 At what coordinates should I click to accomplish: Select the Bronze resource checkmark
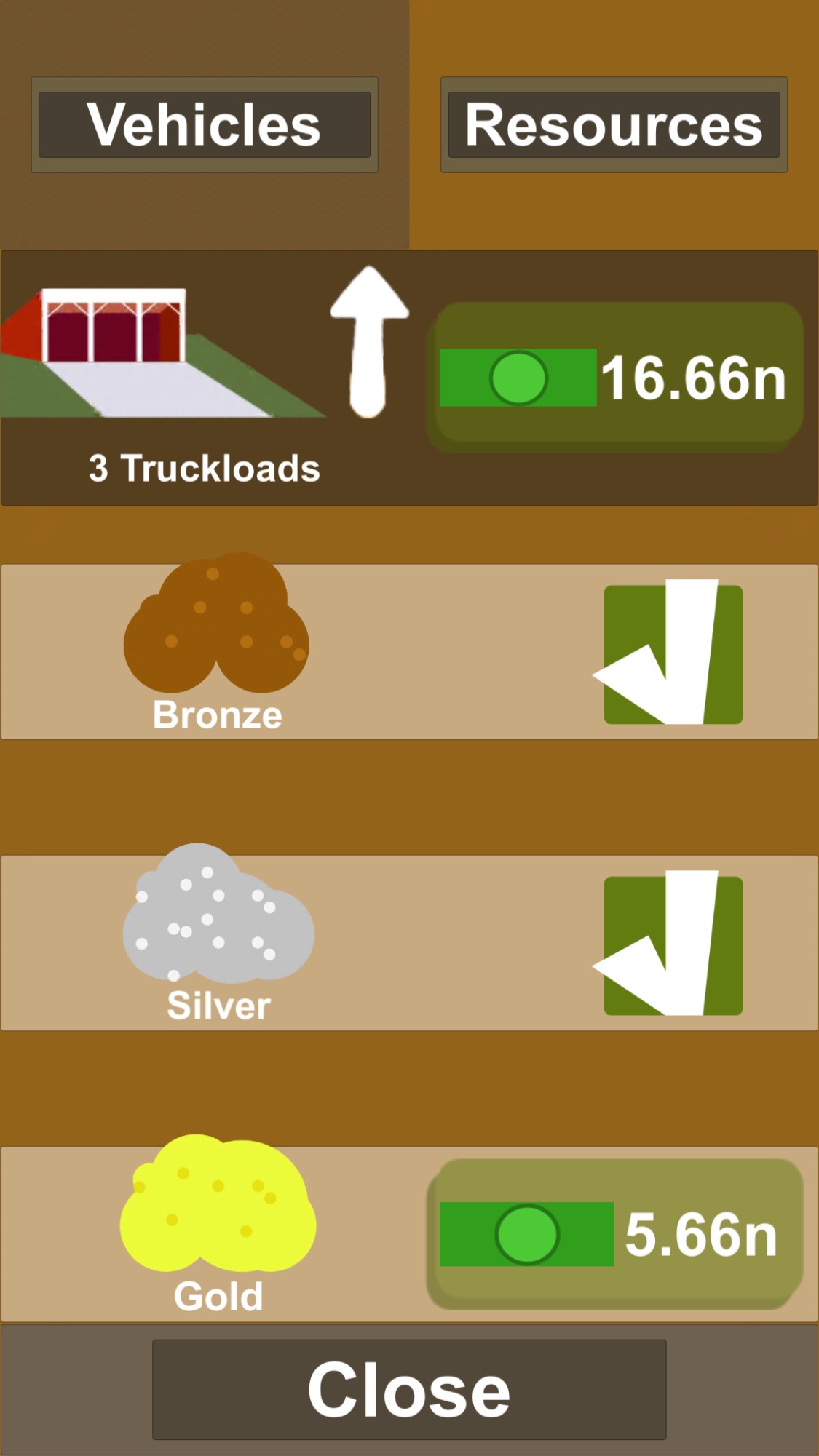click(673, 654)
